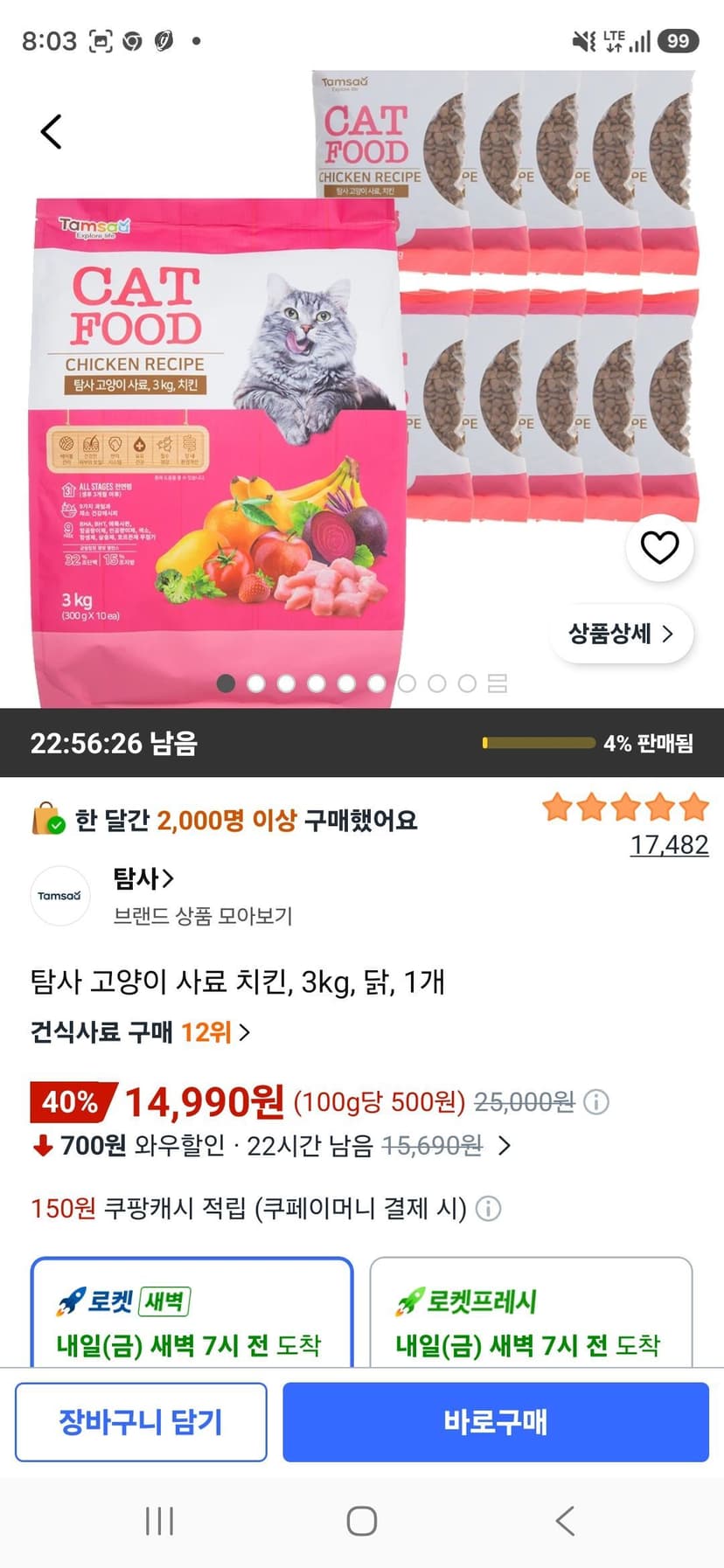Select 로켓프레시 delivery option

coord(531,1312)
